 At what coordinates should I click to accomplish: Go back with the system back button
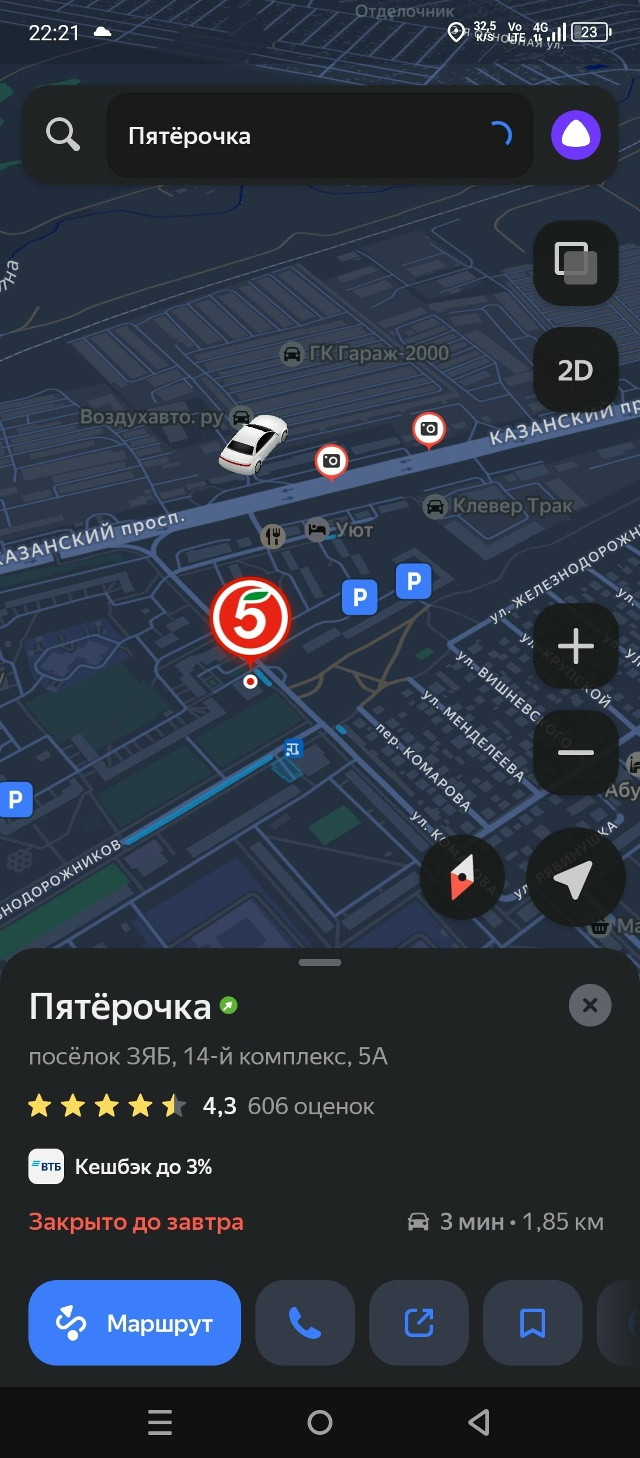(x=479, y=1422)
